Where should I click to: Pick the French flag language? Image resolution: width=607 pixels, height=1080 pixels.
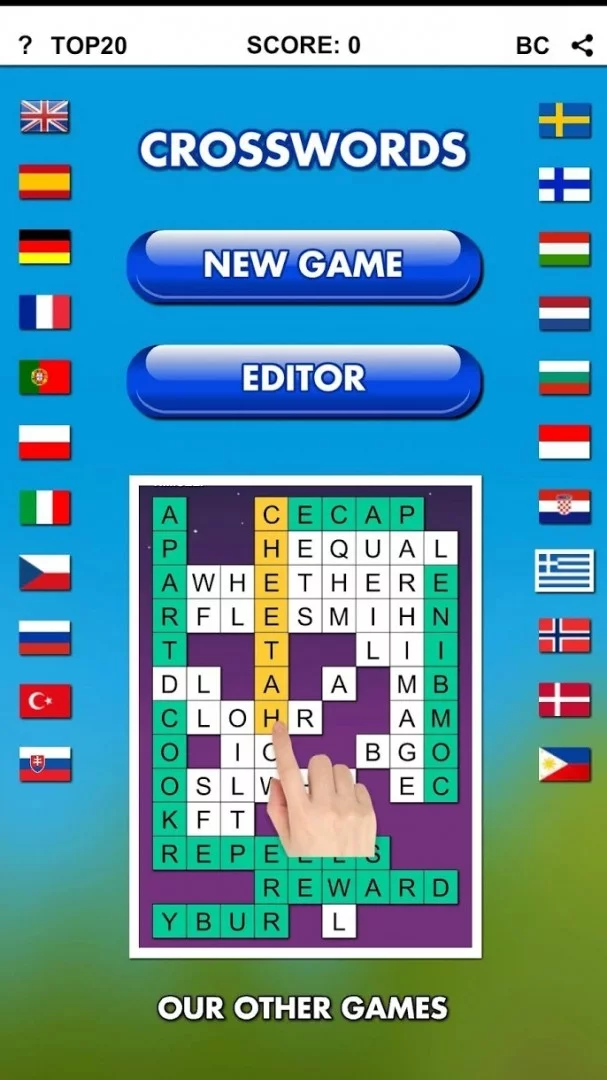[x=45, y=312]
